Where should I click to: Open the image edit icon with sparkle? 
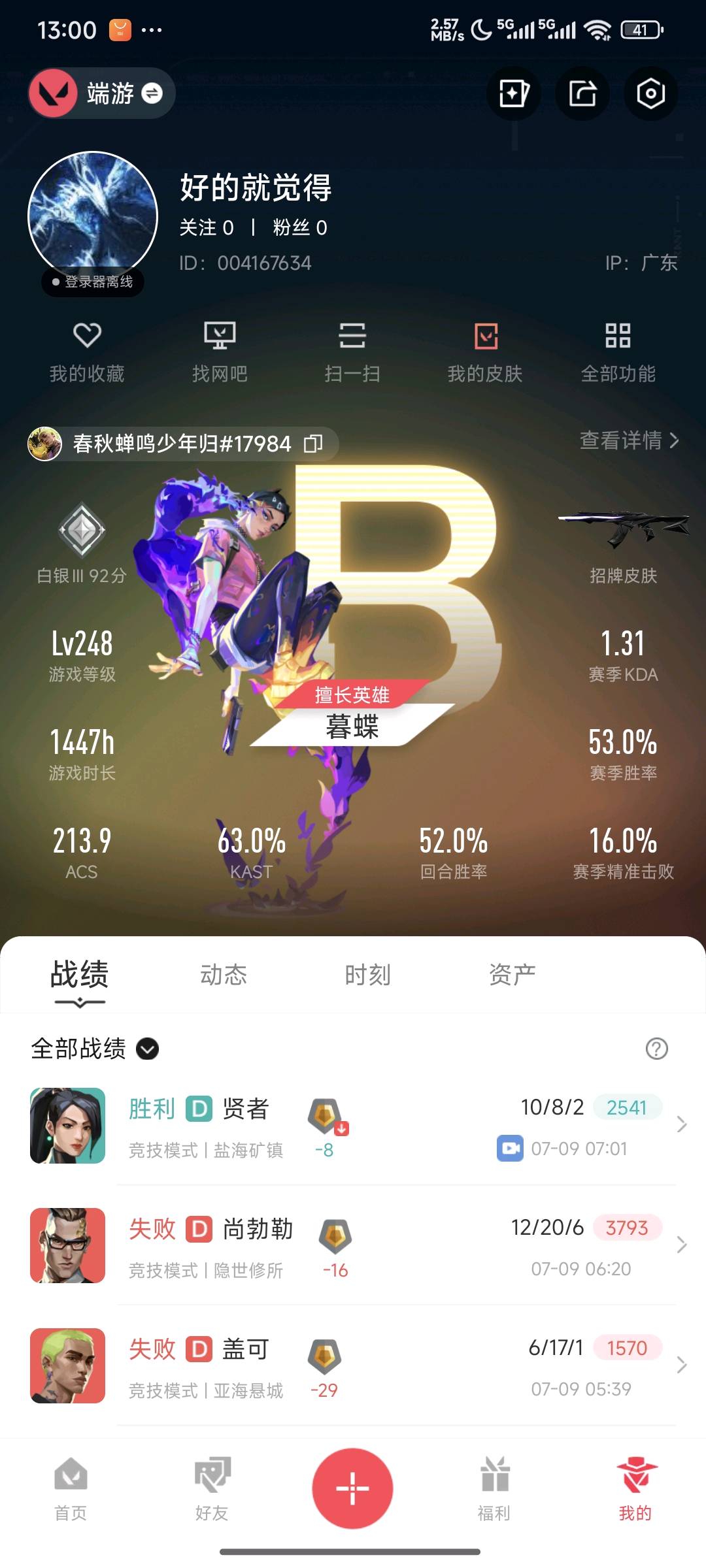pos(514,93)
